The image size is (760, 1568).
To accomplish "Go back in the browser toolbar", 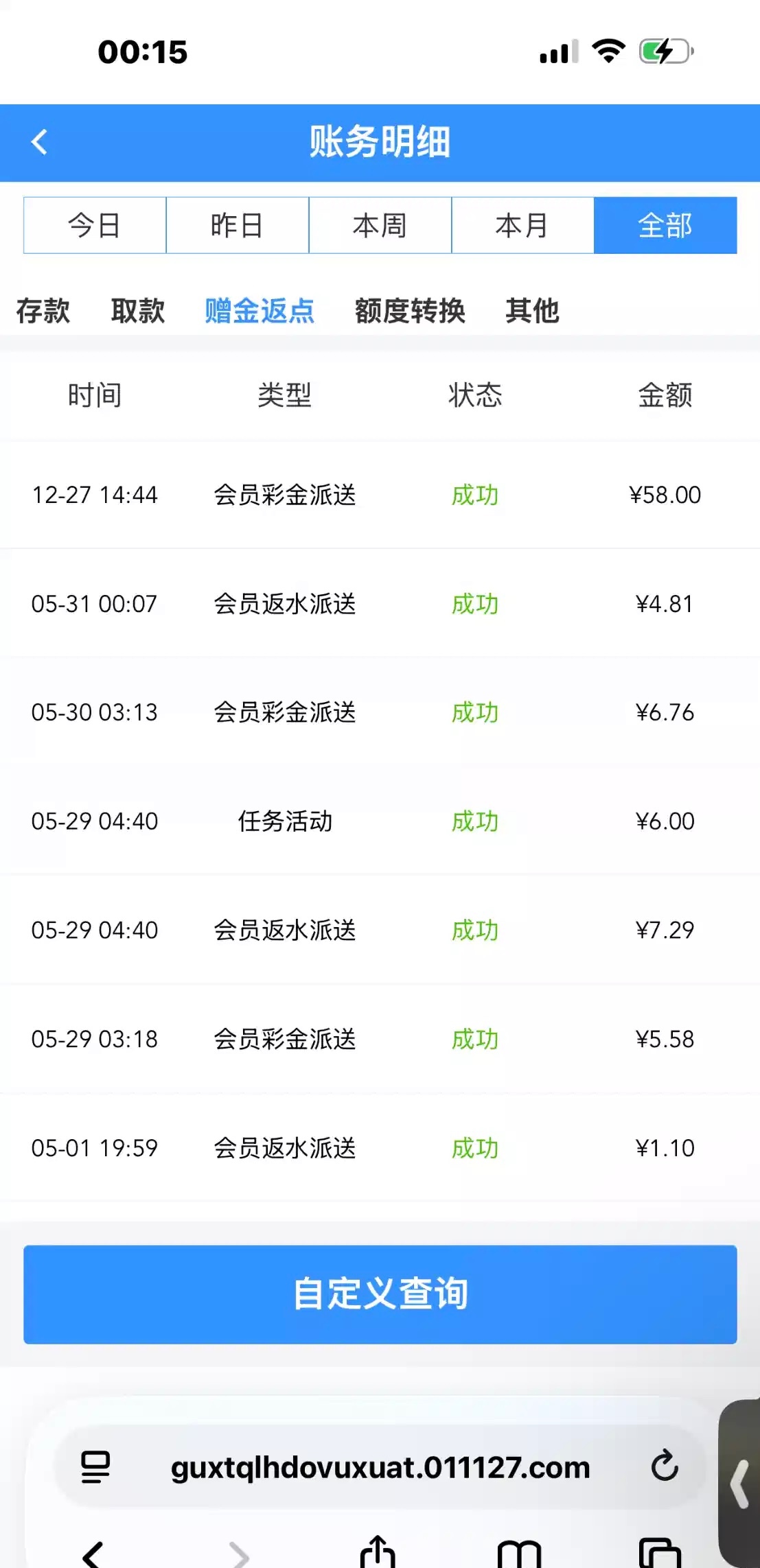I will pyautogui.click(x=93, y=1554).
